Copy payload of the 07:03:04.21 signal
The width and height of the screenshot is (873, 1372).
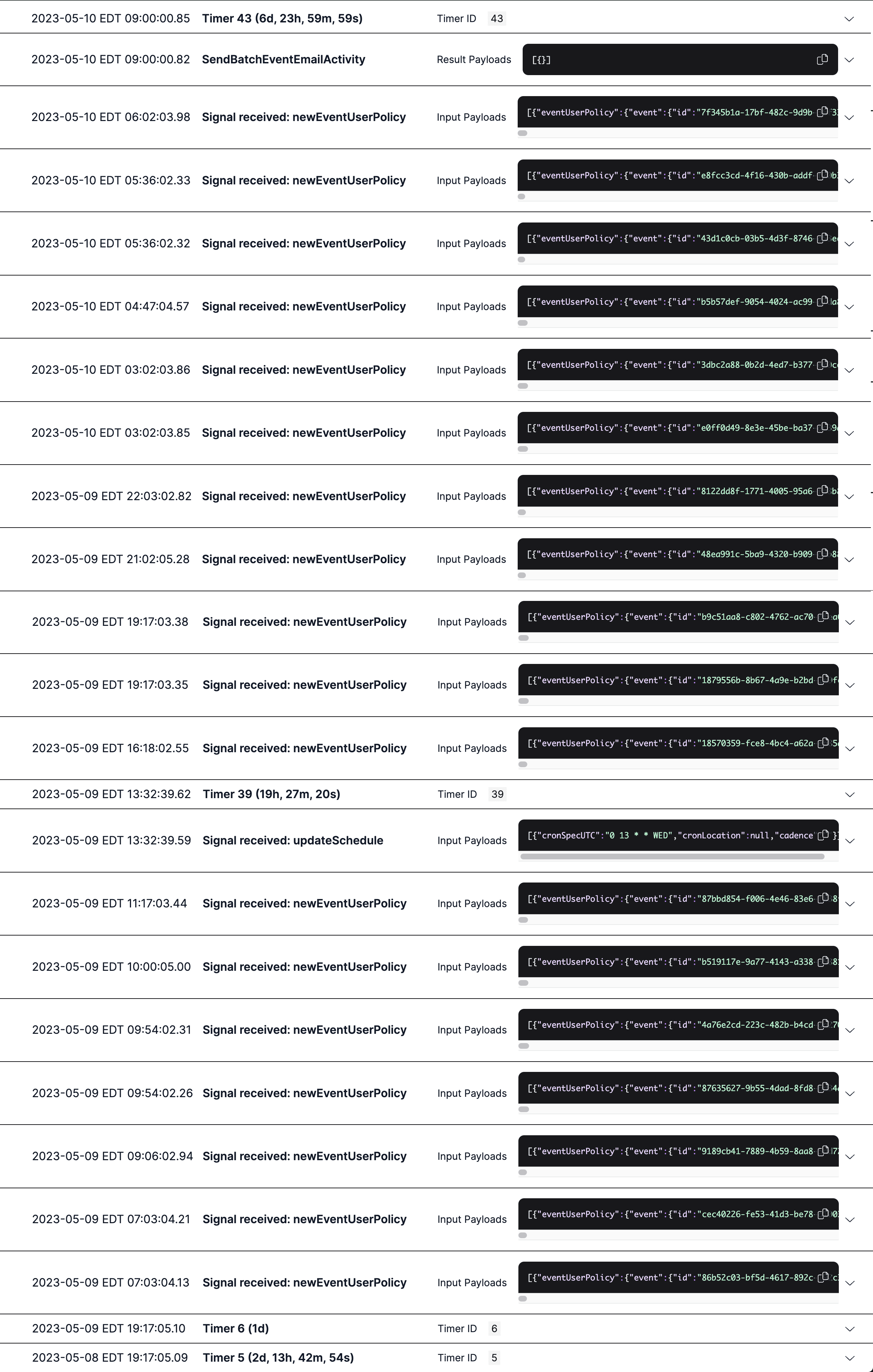pyautogui.click(x=822, y=1214)
